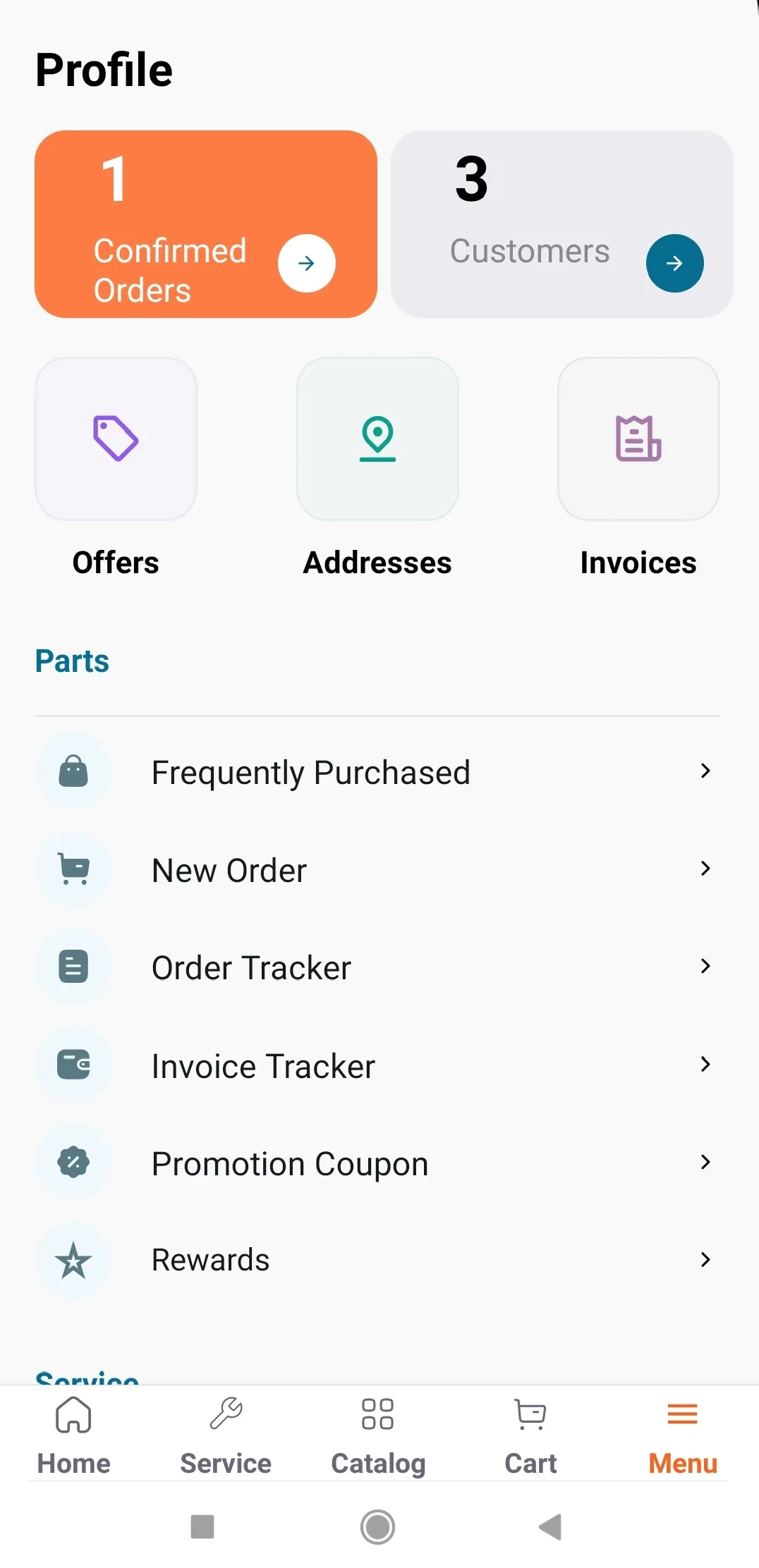
Task: Expand the Order Tracker row chevron
Action: coord(706,966)
